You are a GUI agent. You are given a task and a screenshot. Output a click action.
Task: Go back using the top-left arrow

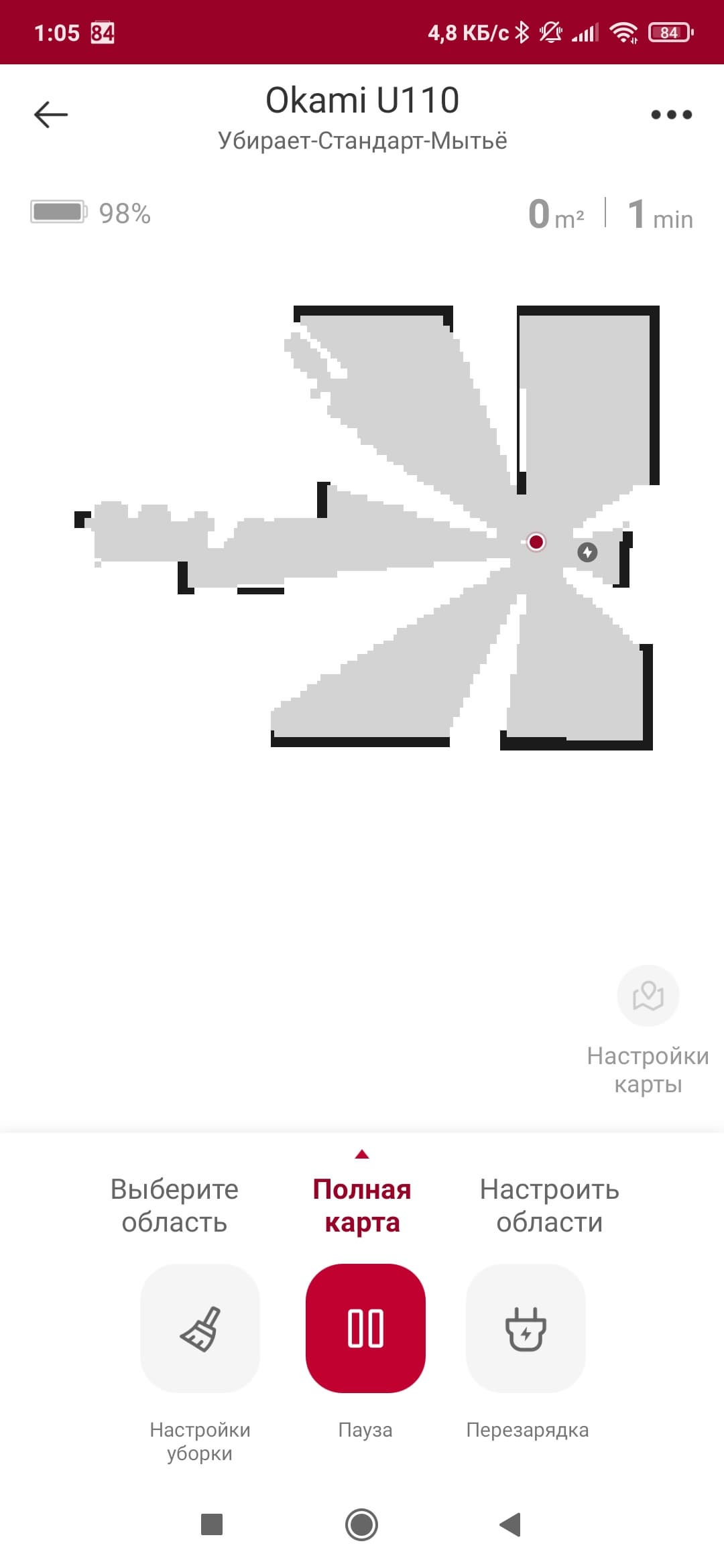(51, 115)
